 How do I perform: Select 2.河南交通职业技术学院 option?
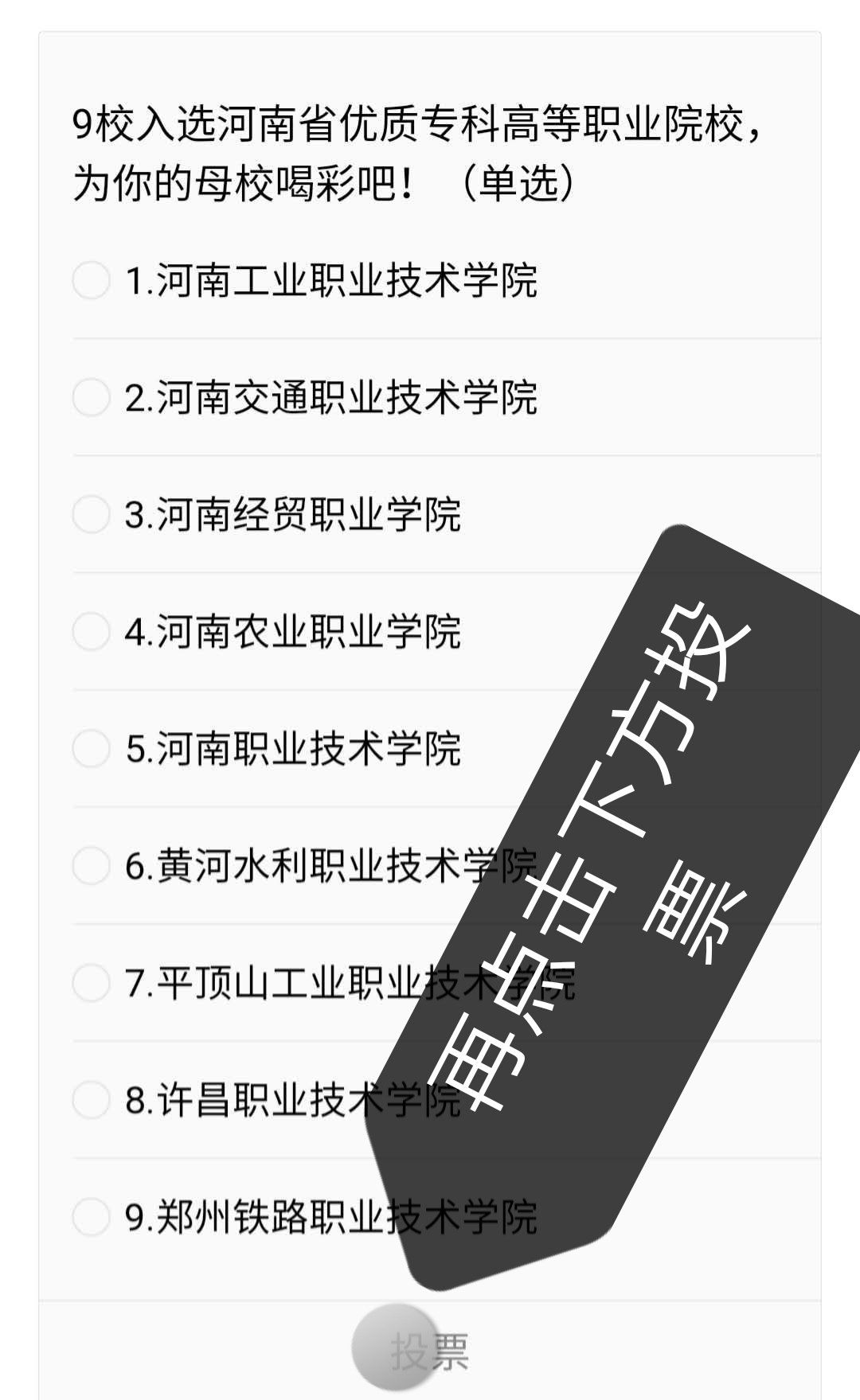point(91,397)
